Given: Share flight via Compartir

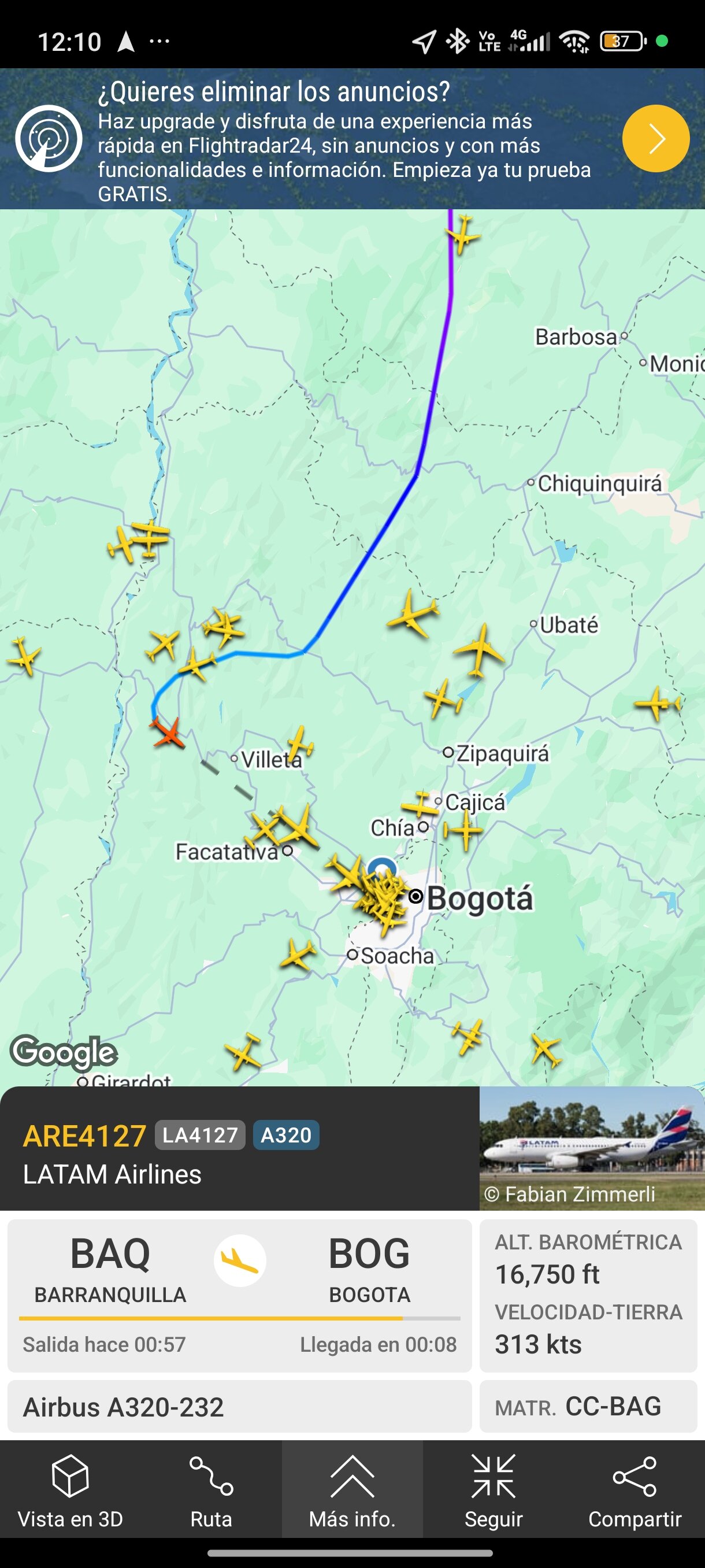Looking at the screenshot, I should [x=634, y=1492].
